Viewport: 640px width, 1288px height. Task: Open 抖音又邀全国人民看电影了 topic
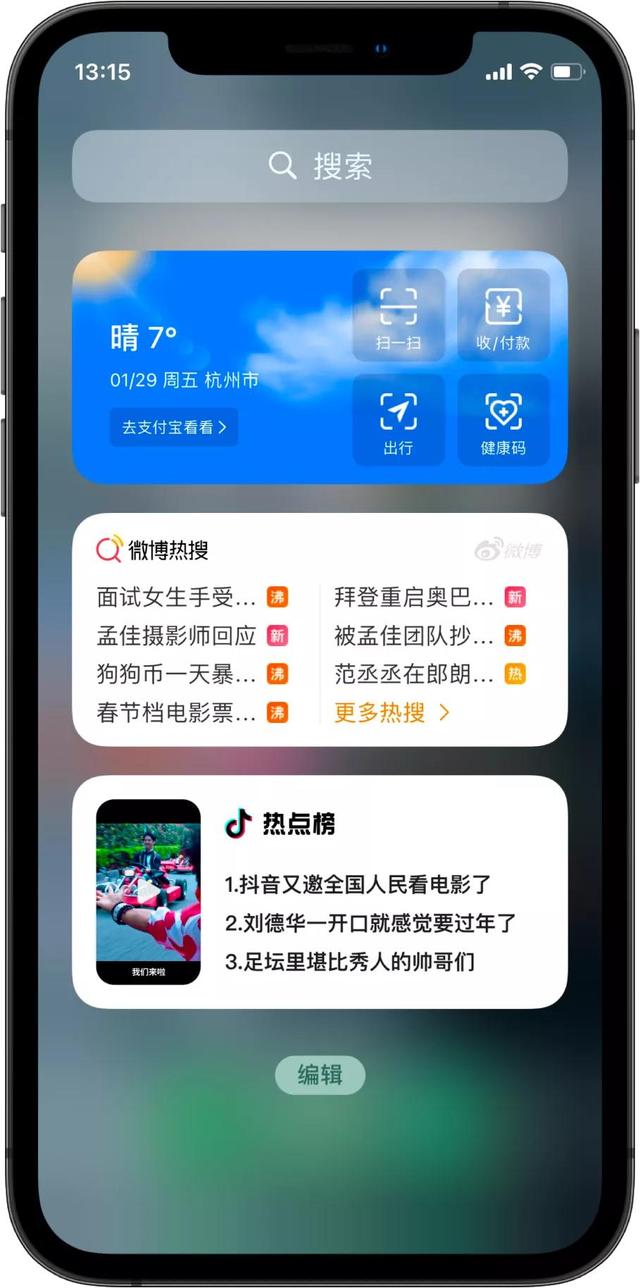358,885
